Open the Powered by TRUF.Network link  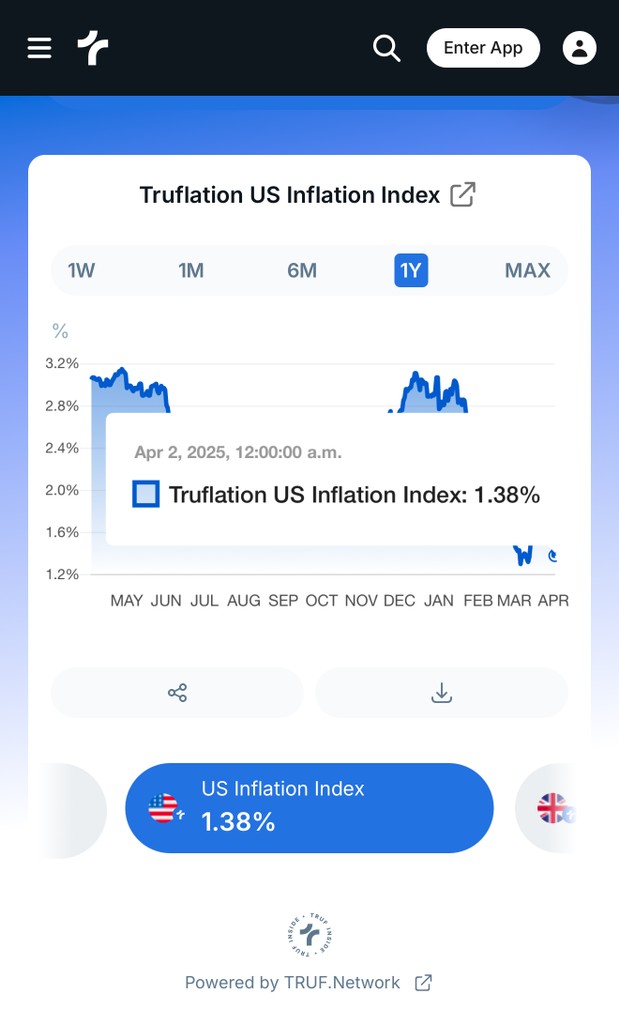click(x=308, y=983)
